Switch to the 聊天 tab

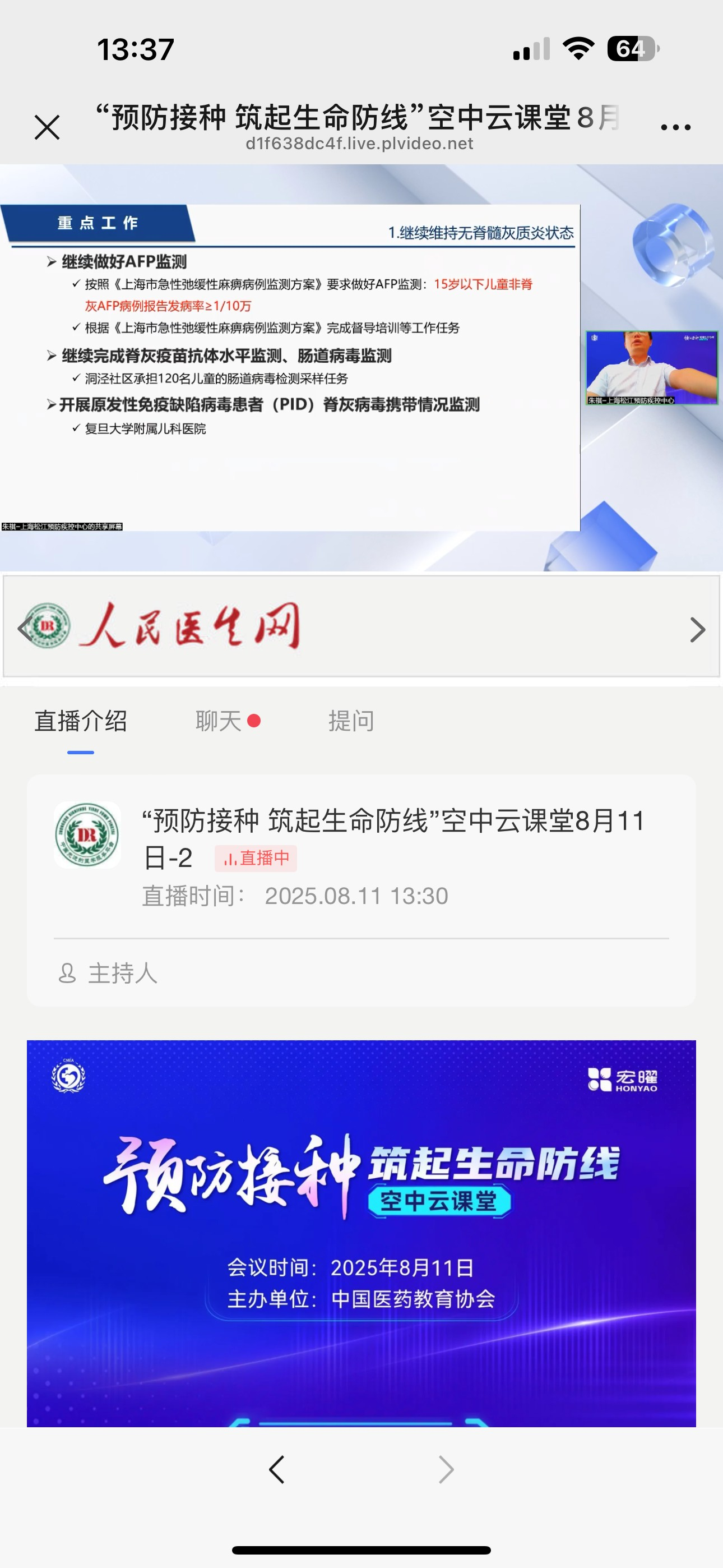point(228,721)
